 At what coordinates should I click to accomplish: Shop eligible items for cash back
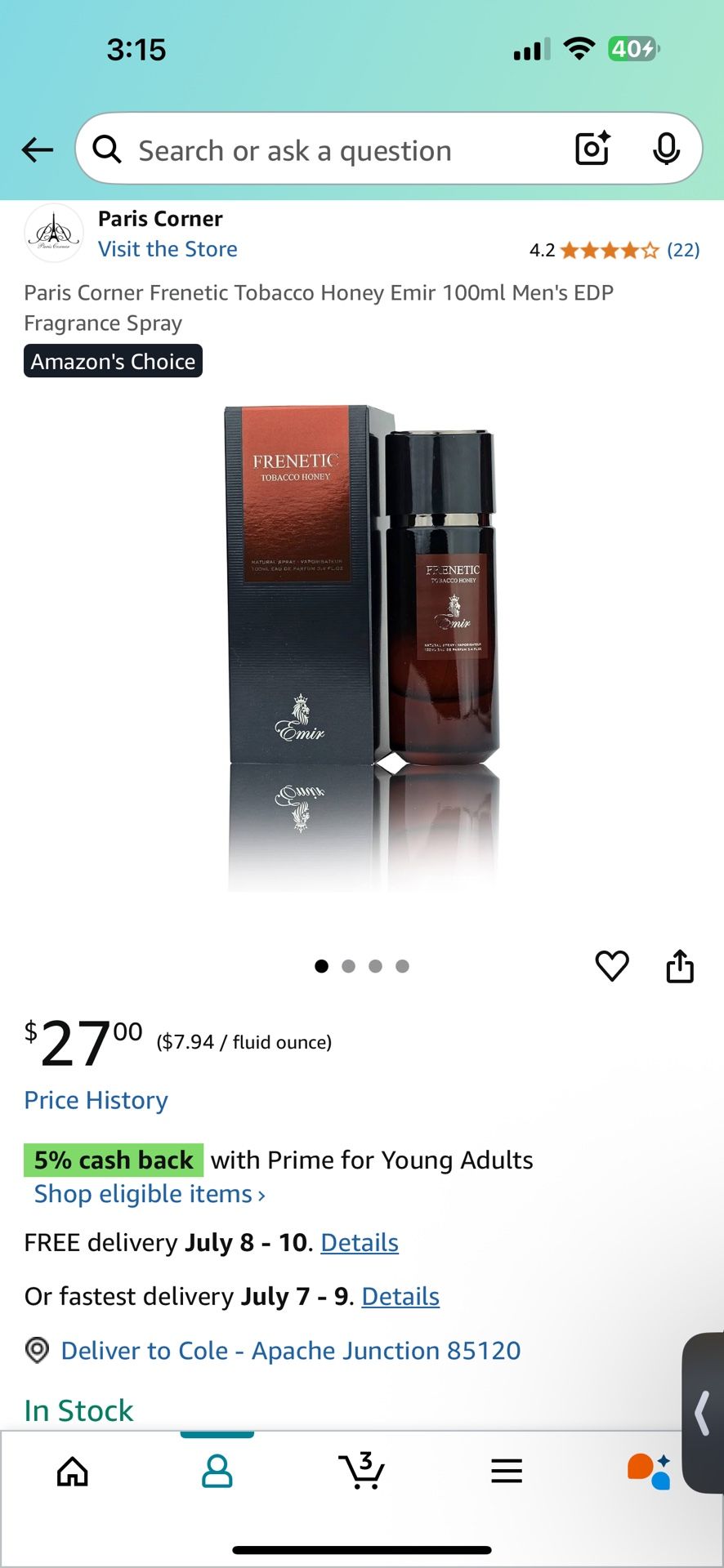150,1194
